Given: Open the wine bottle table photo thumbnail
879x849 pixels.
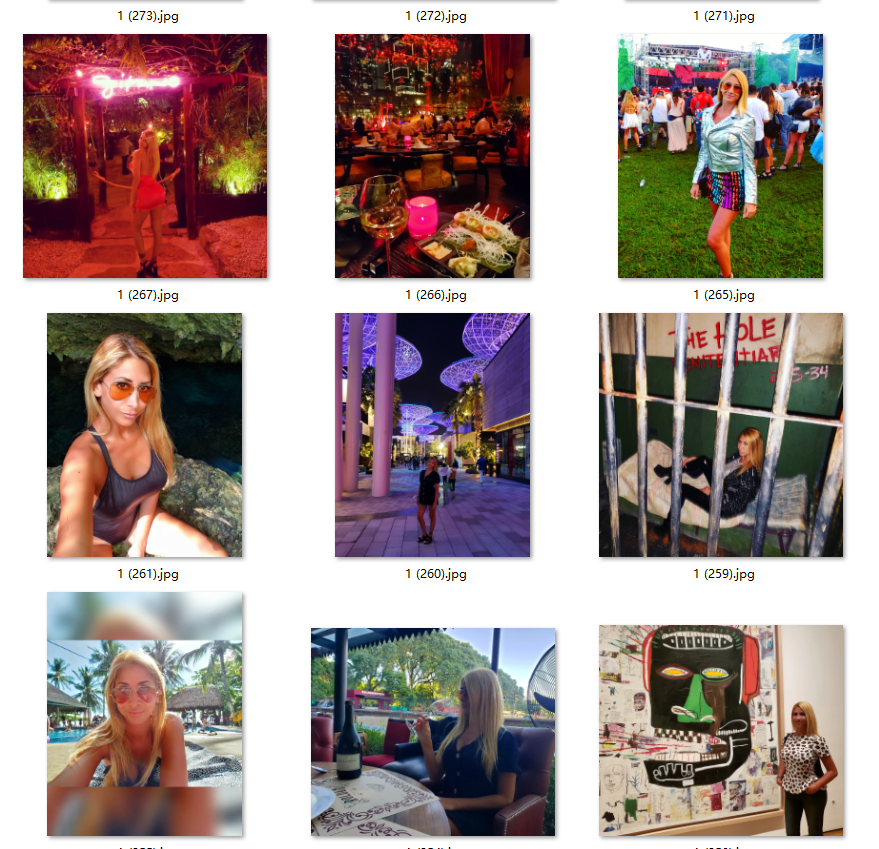Looking at the screenshot, I should [x=432, y=731].
